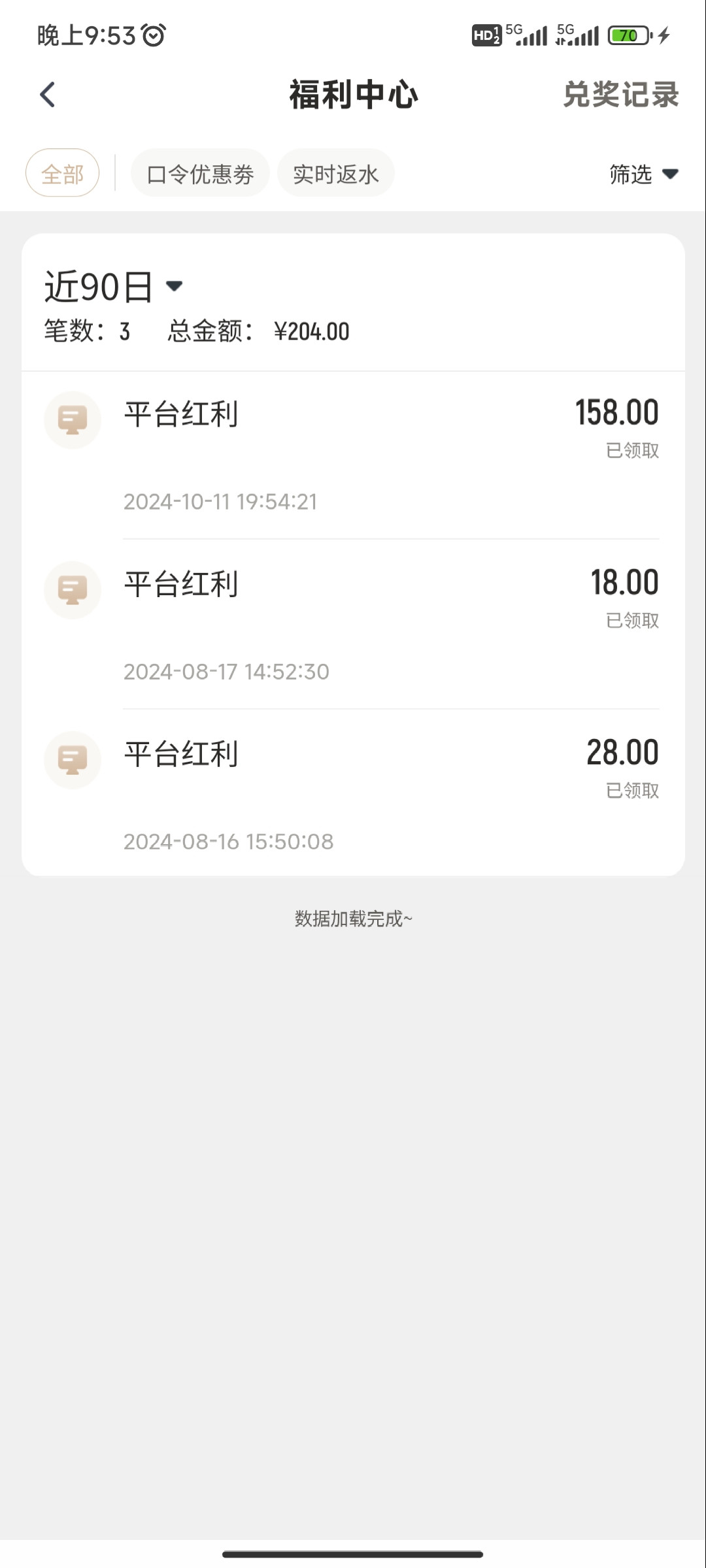
Task: Switch to 口令优惠券 tab
Action: [200, 174]
